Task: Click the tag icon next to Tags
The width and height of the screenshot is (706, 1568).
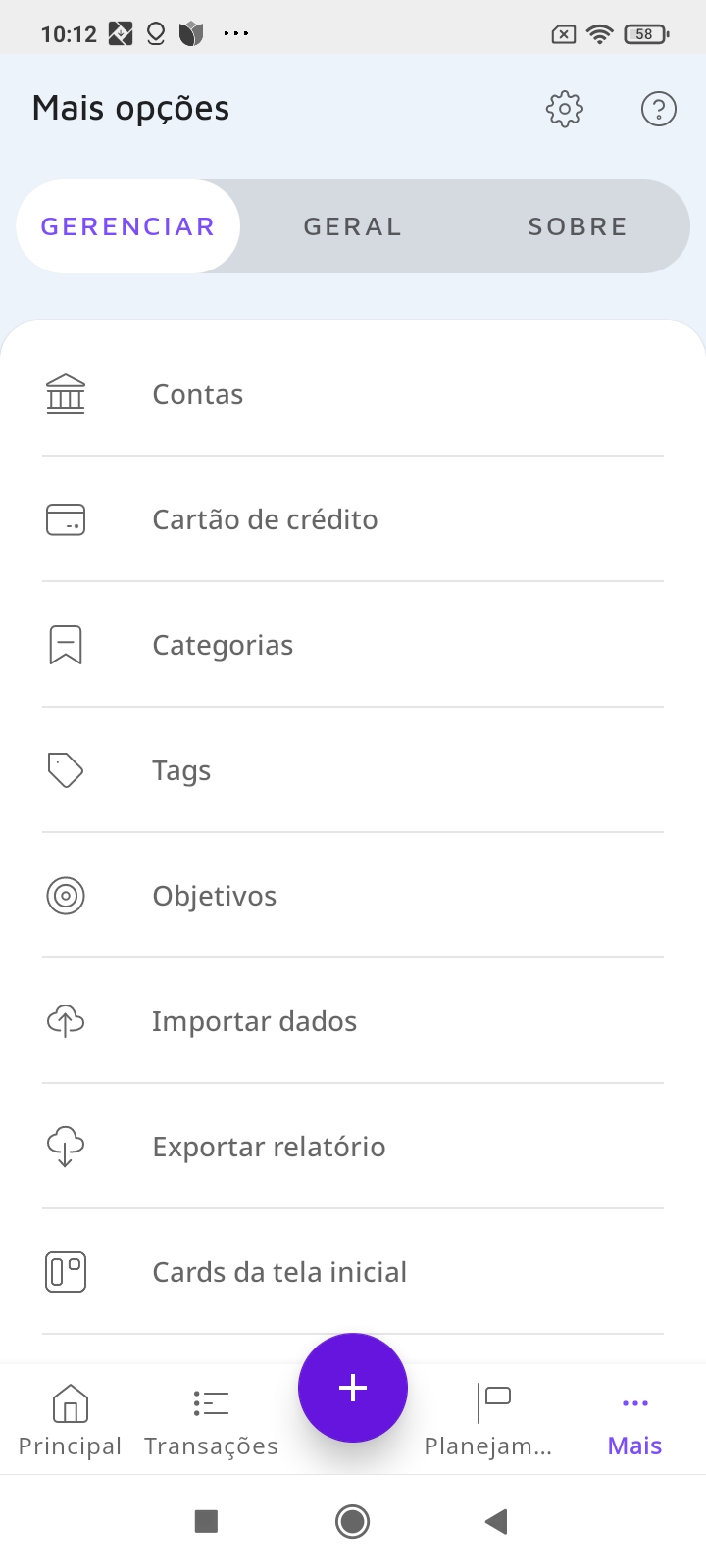Action: tap(65, 769)
